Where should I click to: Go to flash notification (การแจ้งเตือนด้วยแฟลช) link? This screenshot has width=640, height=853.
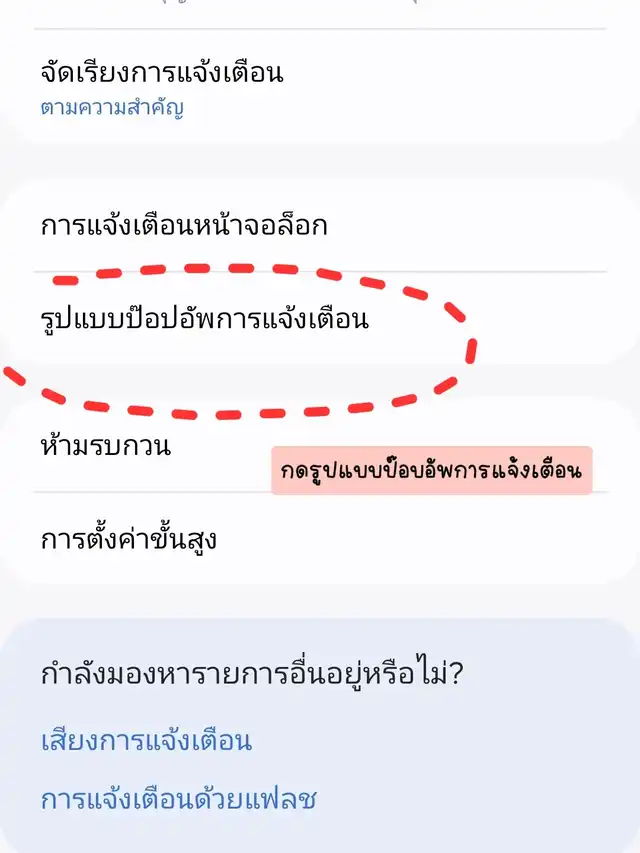pyautogui.click(x=179, y=799)
